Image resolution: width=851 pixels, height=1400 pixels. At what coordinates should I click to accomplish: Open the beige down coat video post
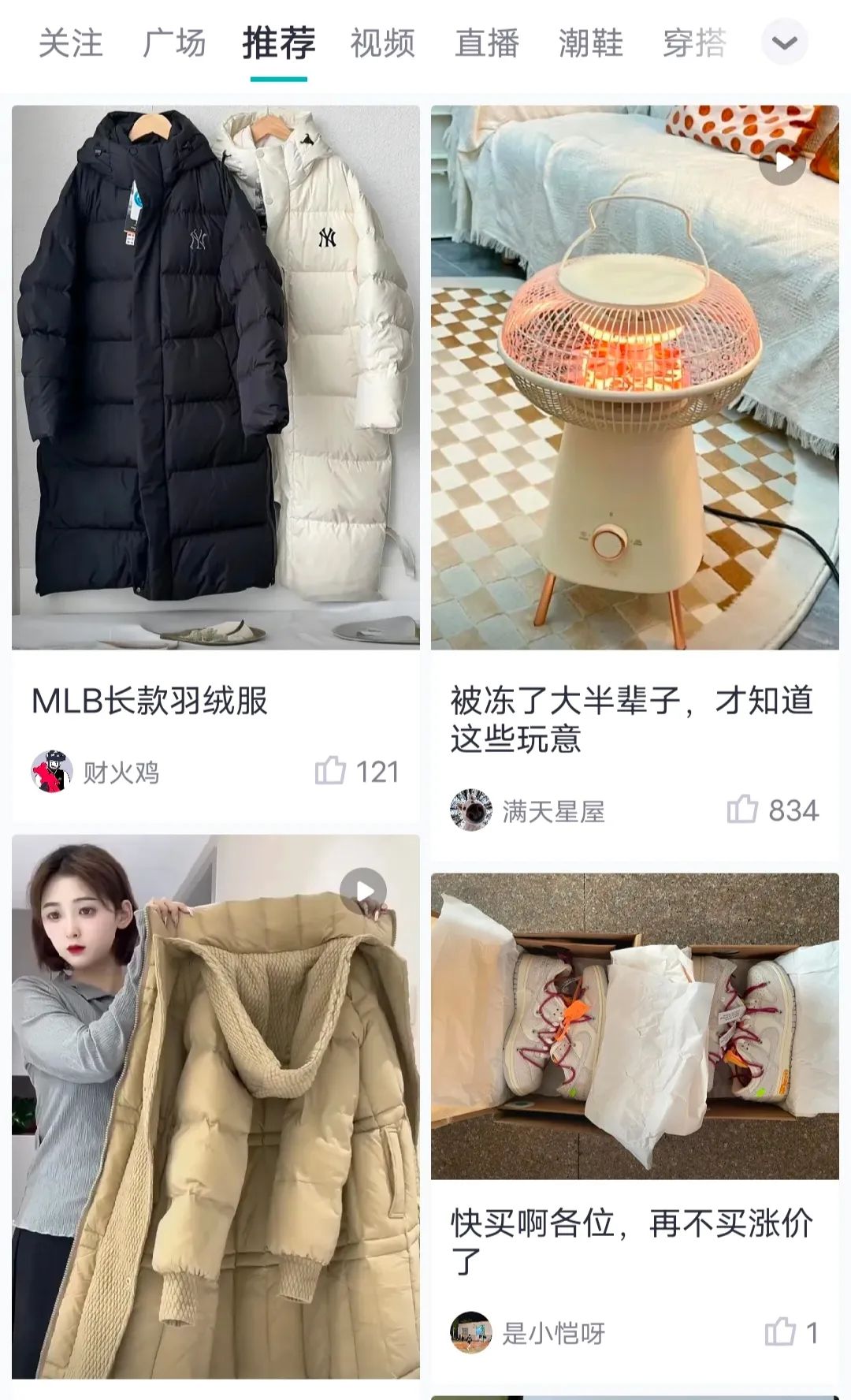click(216, 1104)
